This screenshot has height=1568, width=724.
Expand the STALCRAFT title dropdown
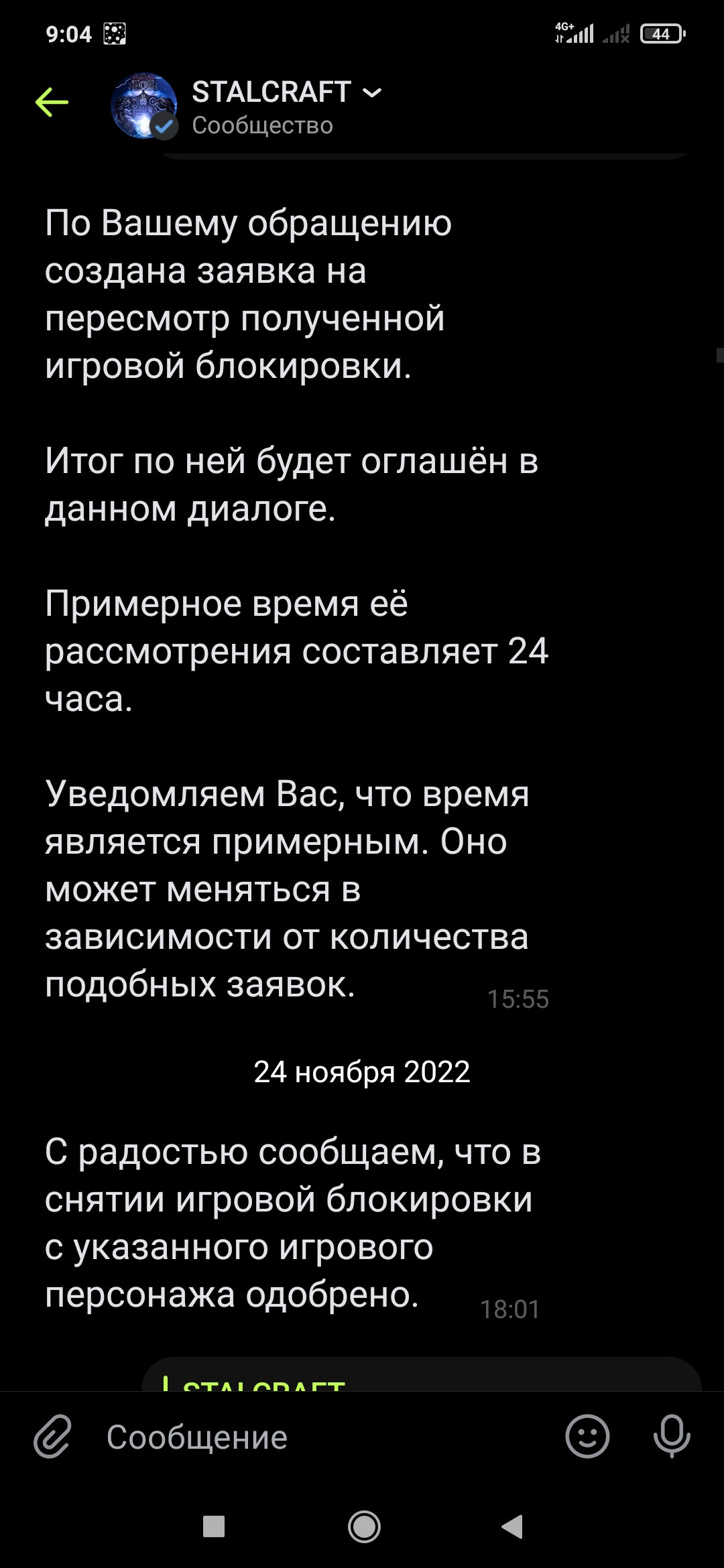(372, 92)
